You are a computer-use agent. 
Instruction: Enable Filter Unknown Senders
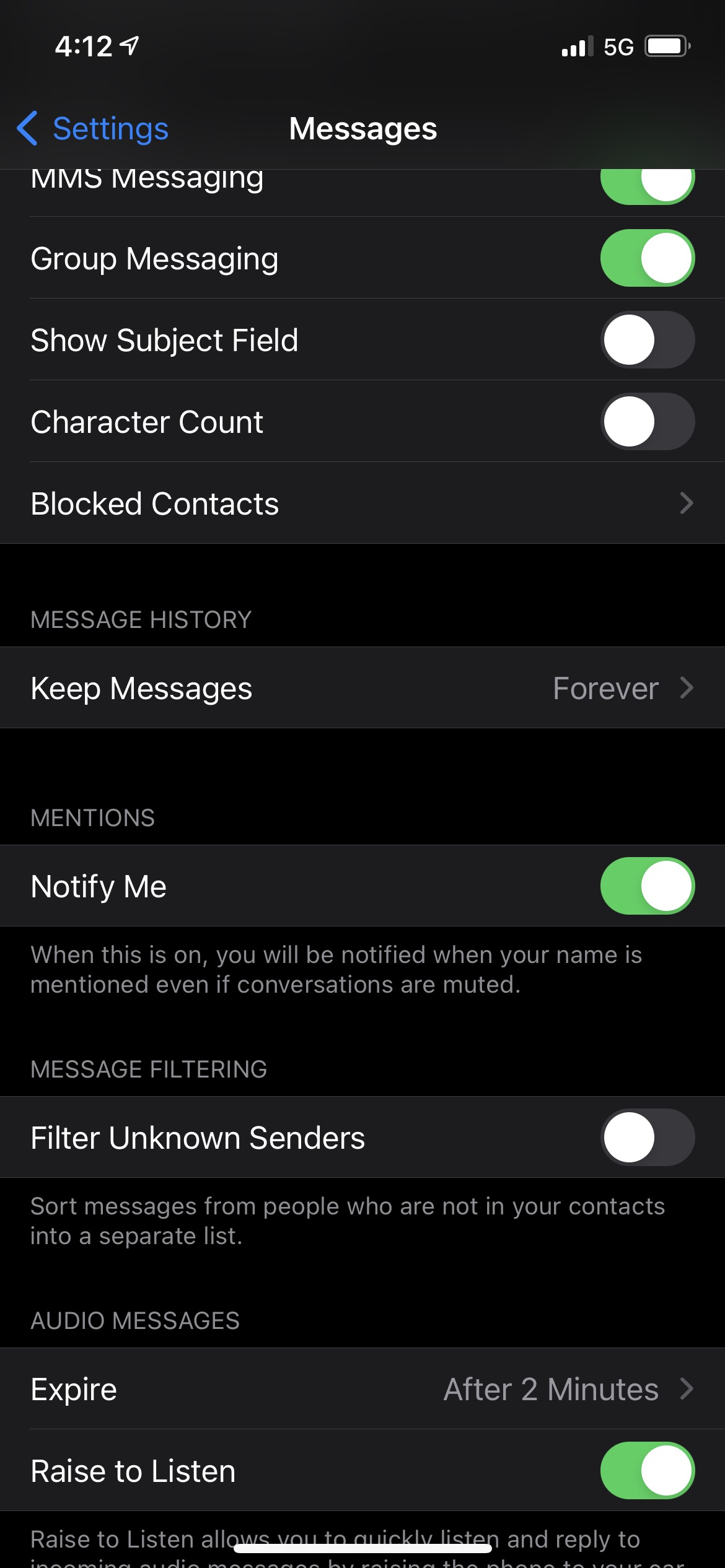pos(648,1138)
